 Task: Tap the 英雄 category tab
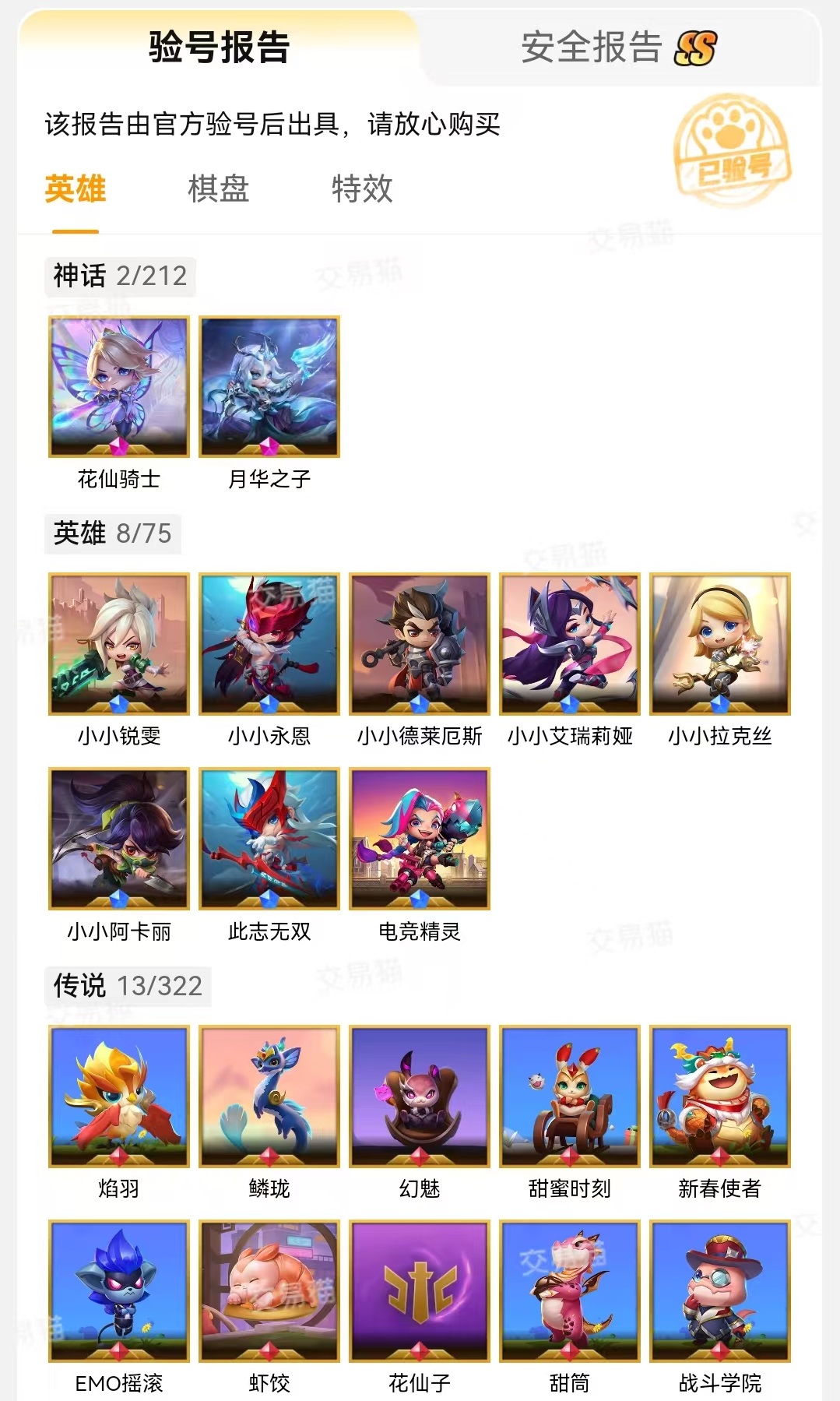(76, 189)
